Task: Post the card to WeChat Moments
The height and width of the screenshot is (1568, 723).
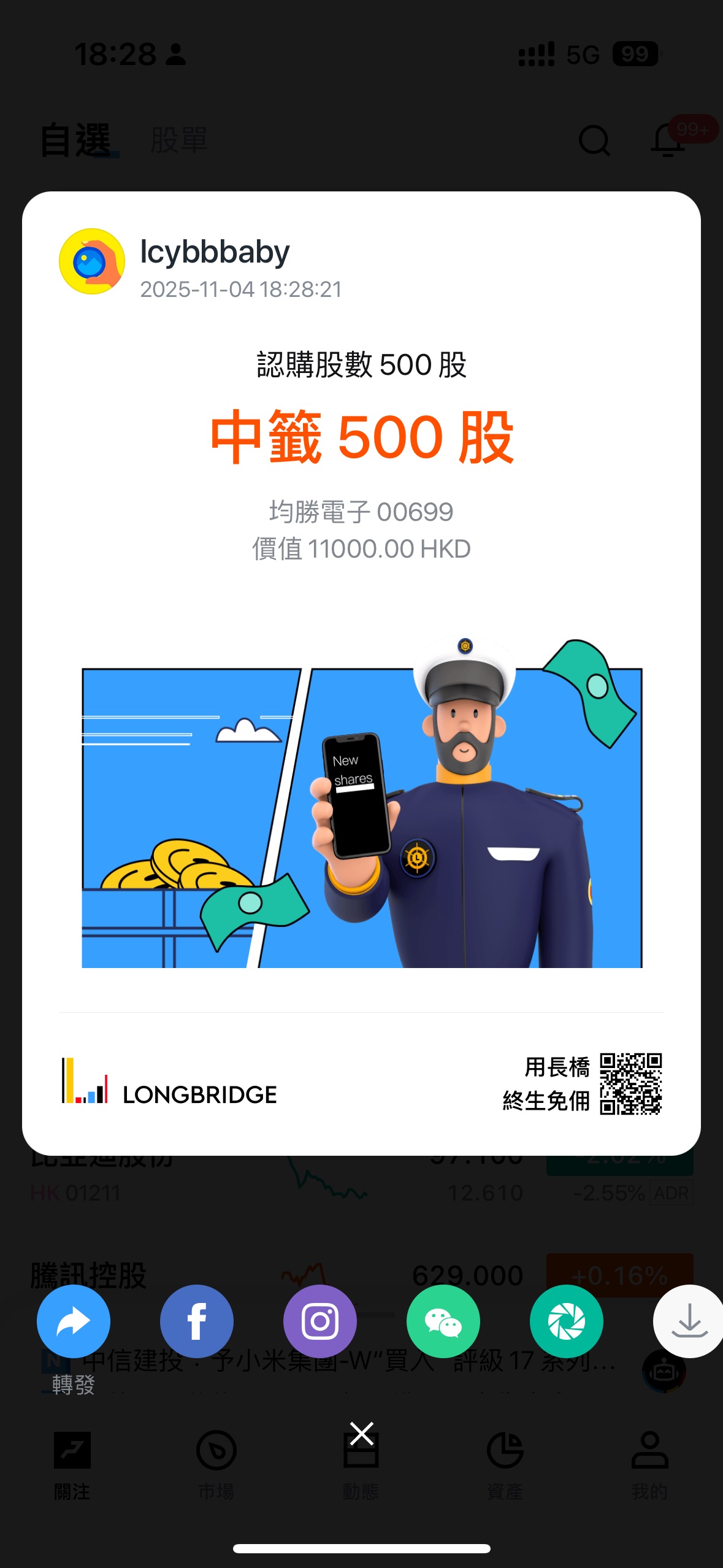Action: click(x=567, y=1321)
